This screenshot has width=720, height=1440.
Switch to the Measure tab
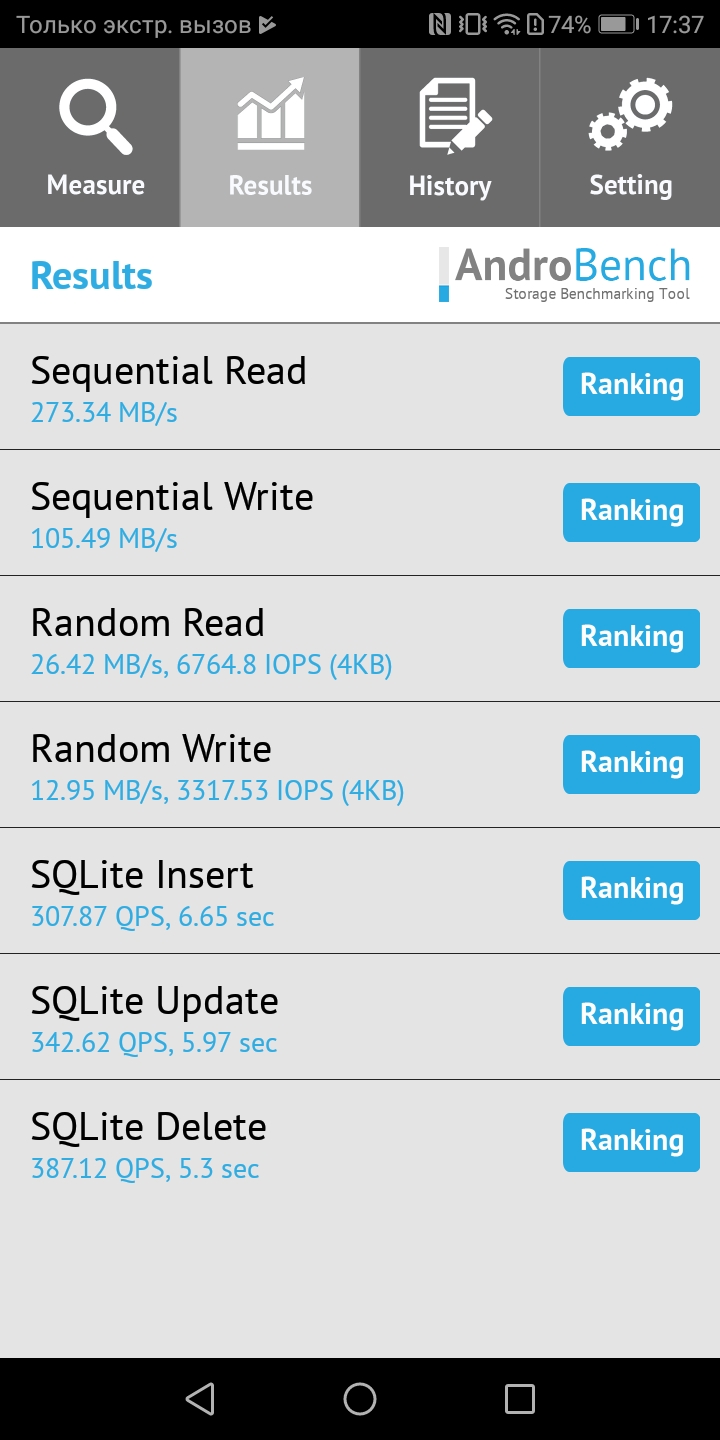[90, 138]
